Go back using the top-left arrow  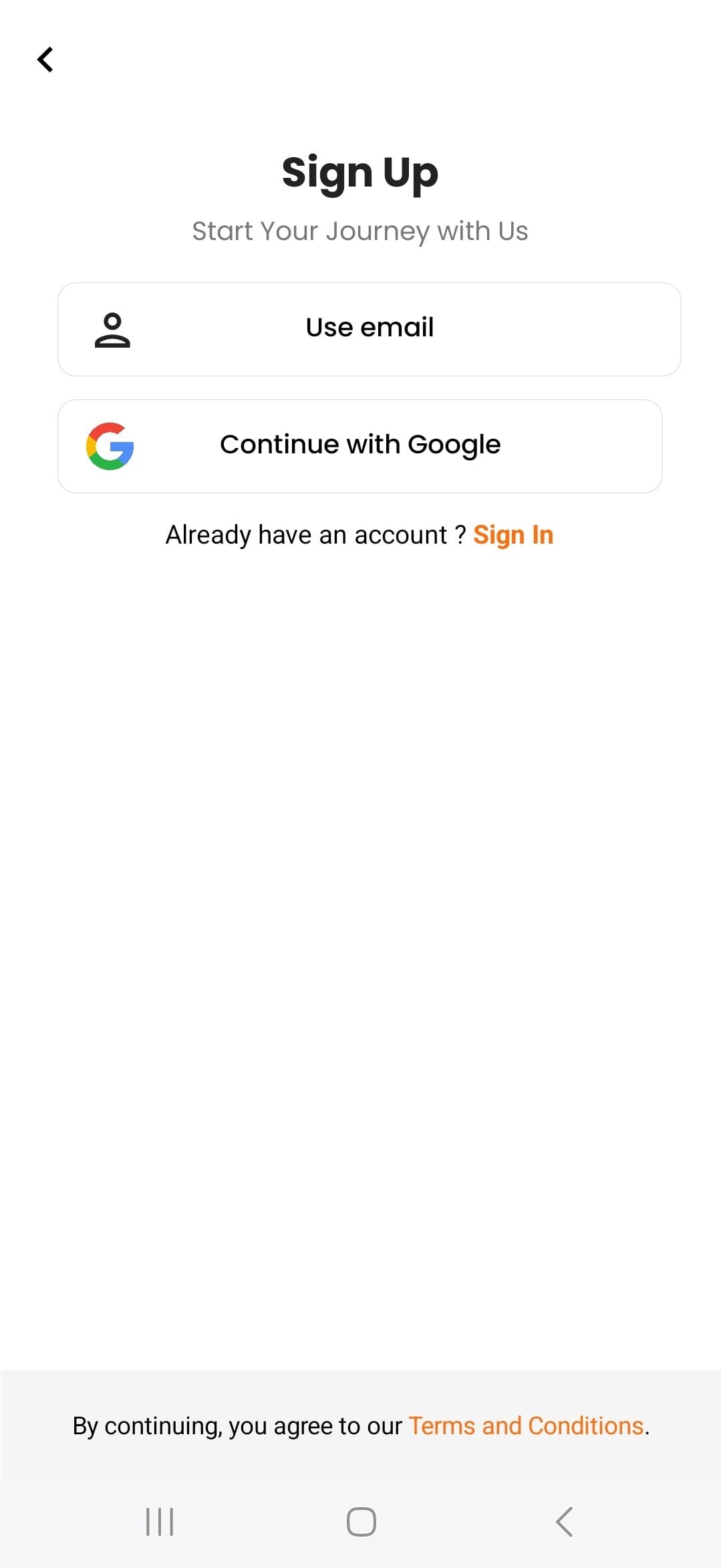[45, 60]
